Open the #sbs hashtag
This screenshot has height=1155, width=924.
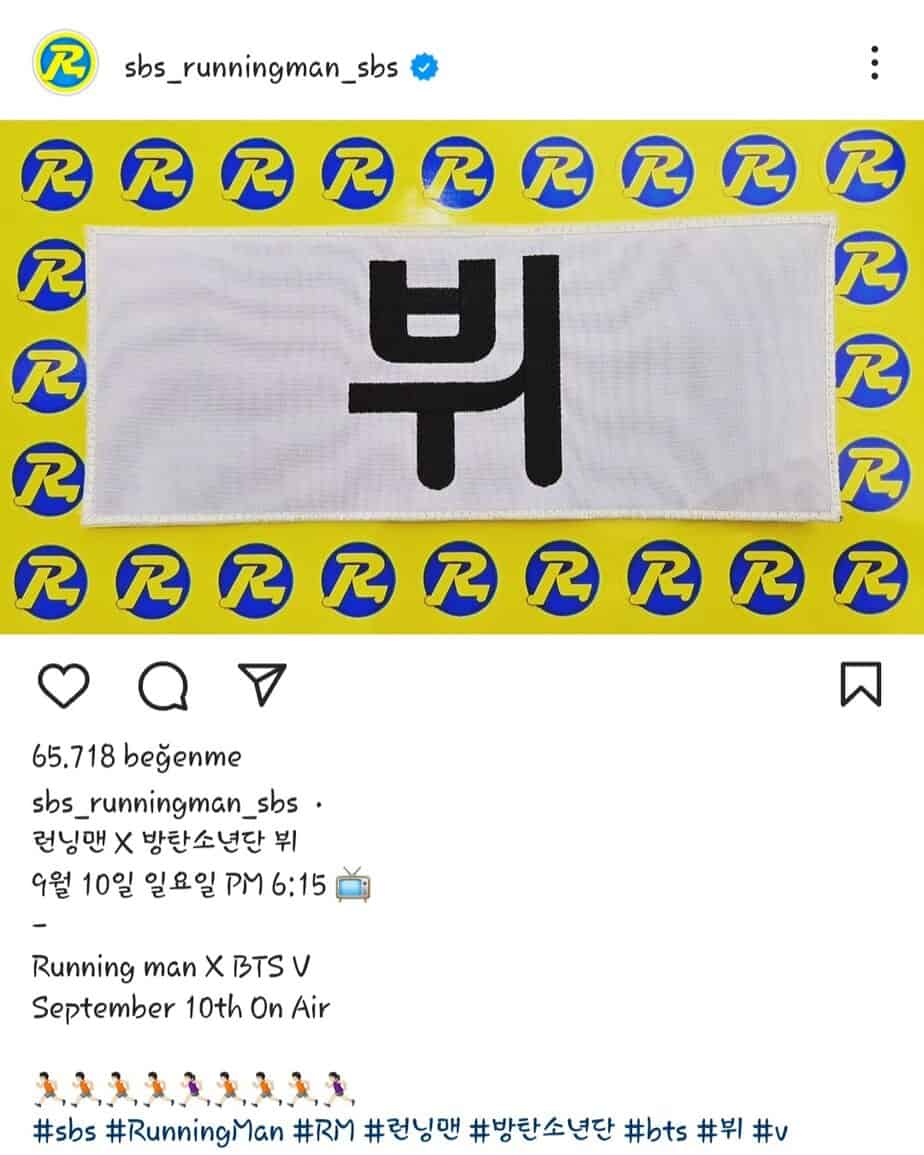coord(64,1131)
